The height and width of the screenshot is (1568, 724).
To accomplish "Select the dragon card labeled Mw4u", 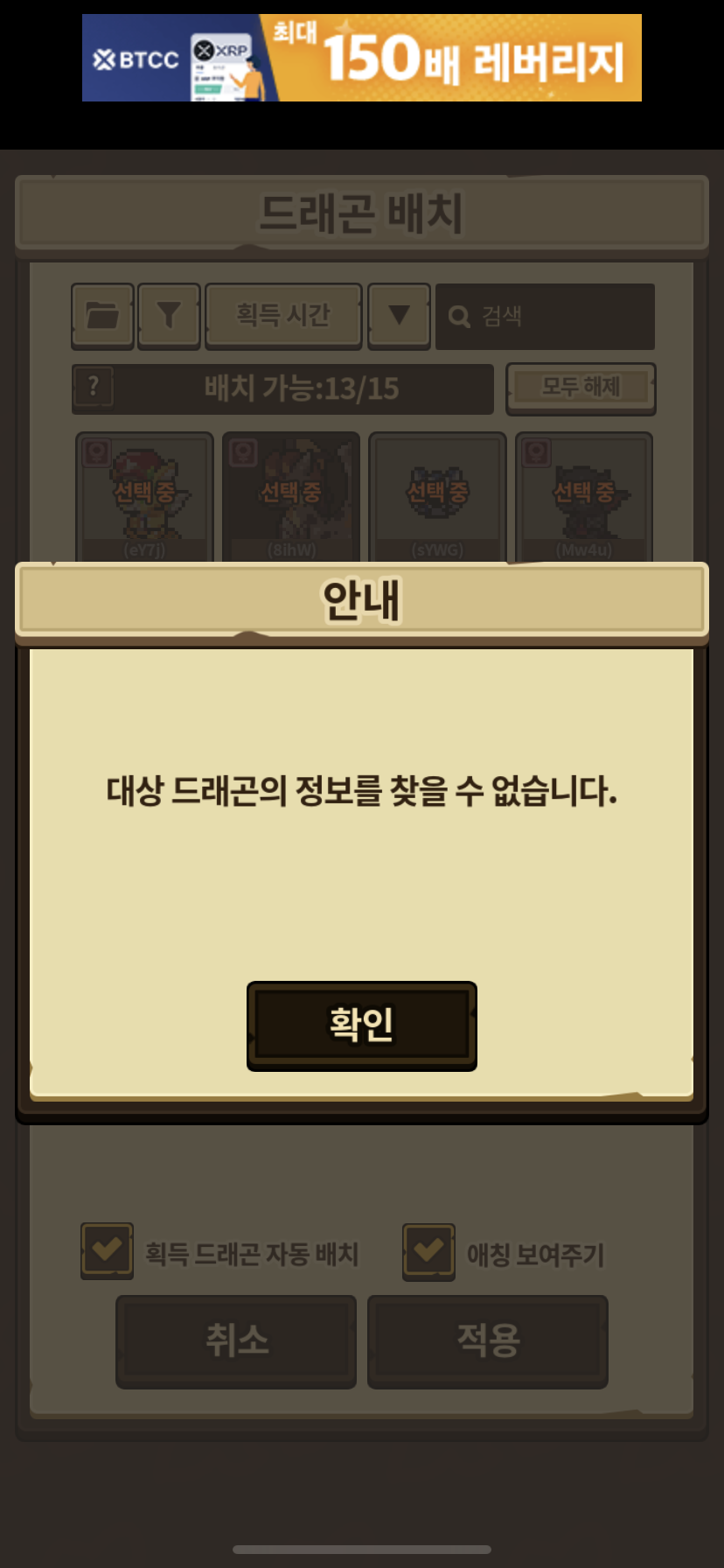I will tap(584, 497).
